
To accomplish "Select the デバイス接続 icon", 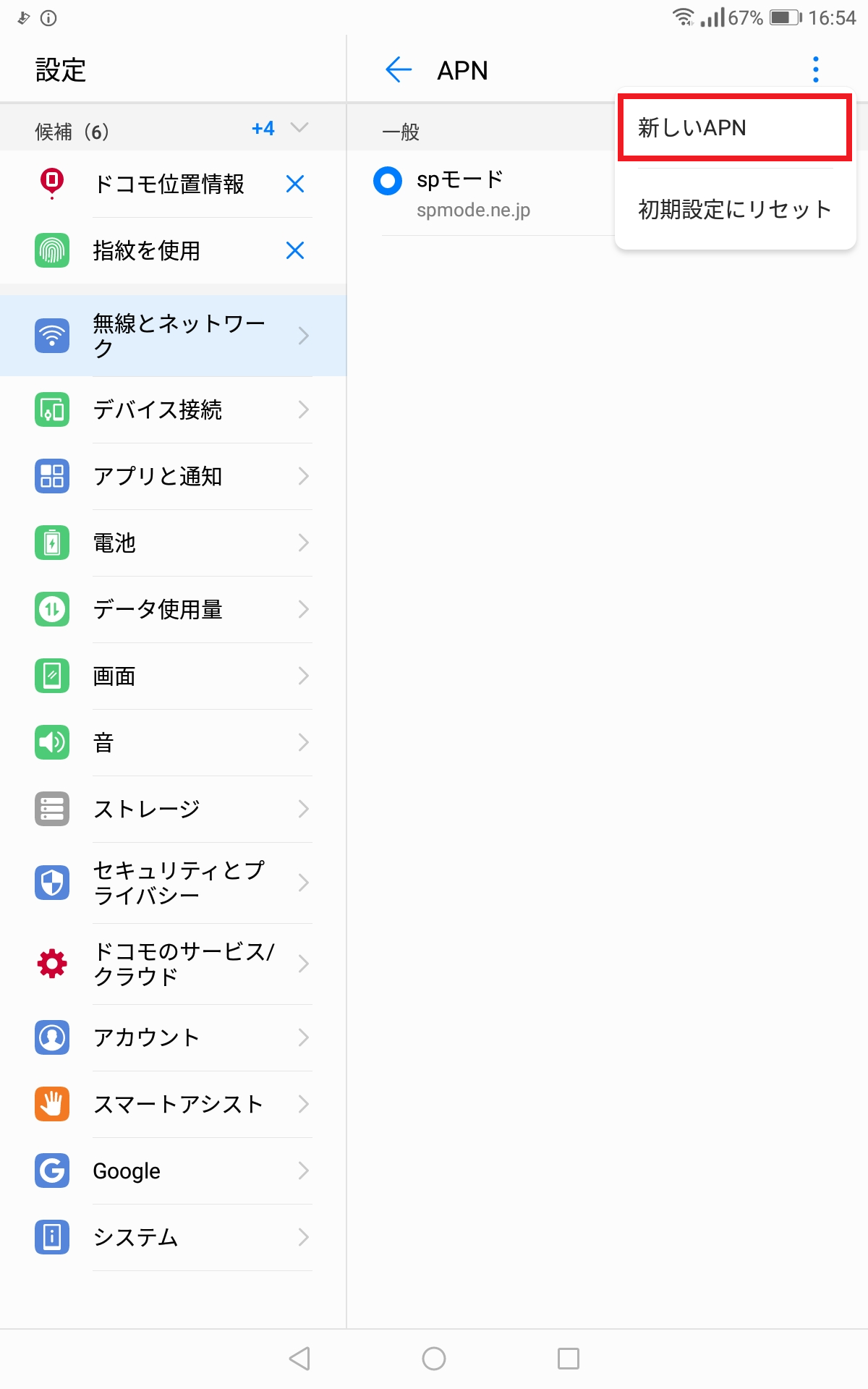I will 51,410.
